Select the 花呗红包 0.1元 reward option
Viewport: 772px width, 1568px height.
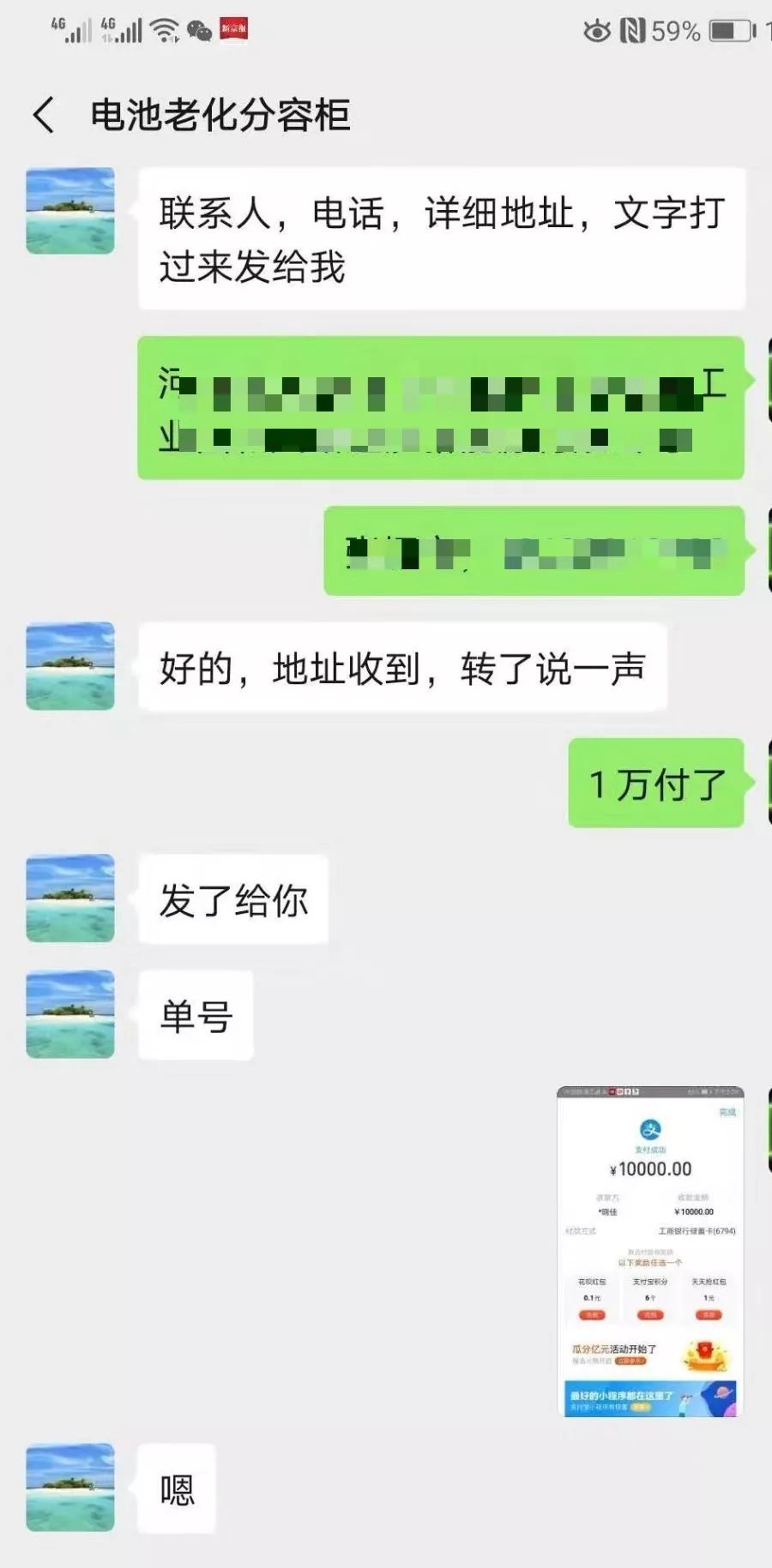pos(592,1288)
